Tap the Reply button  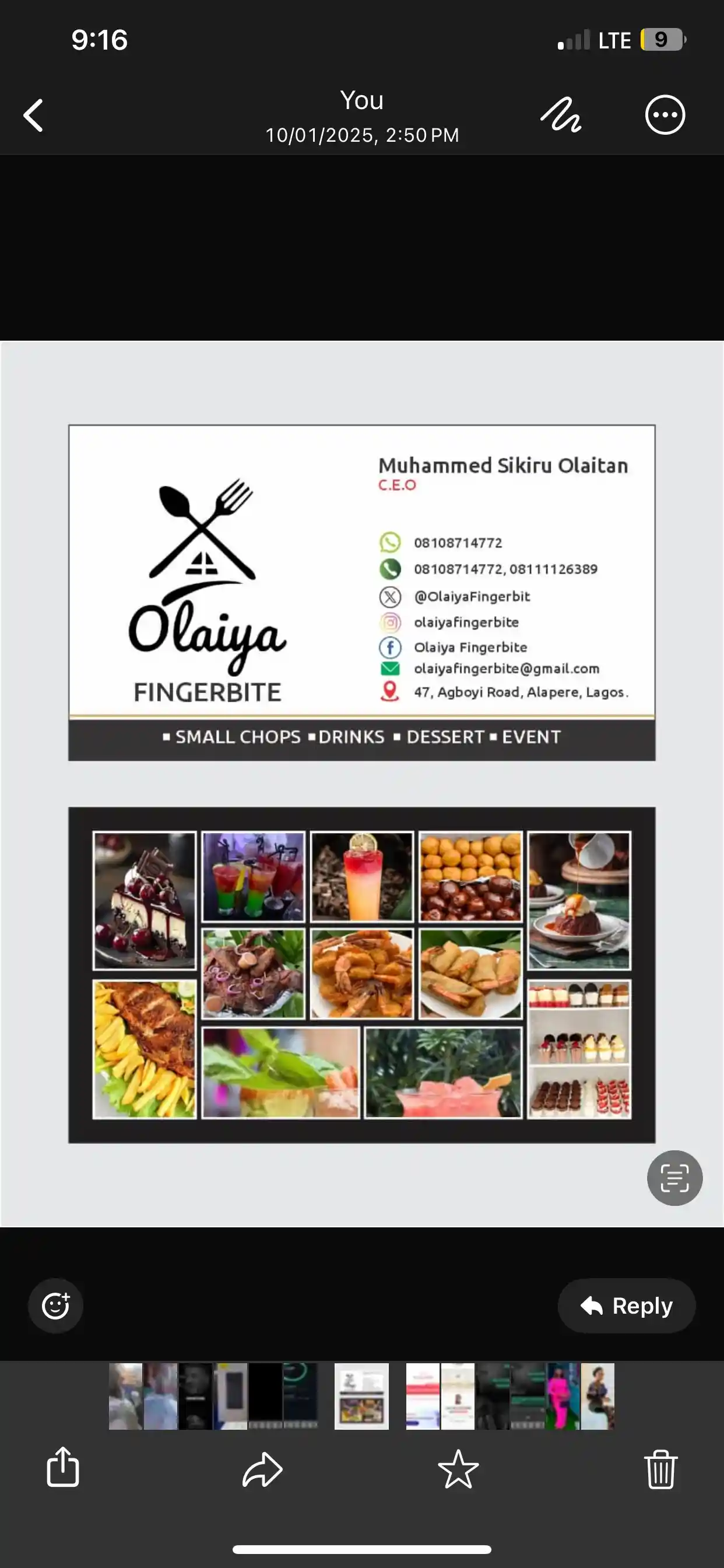[x=626, y=1305]
